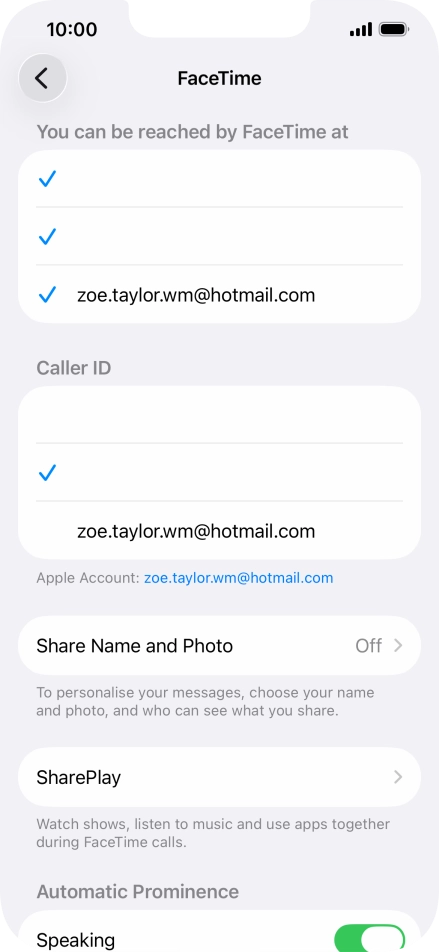The height and width of the screenshot is (952, 439).
Task: Open SharePlay settings
Action: pos(219,777)
